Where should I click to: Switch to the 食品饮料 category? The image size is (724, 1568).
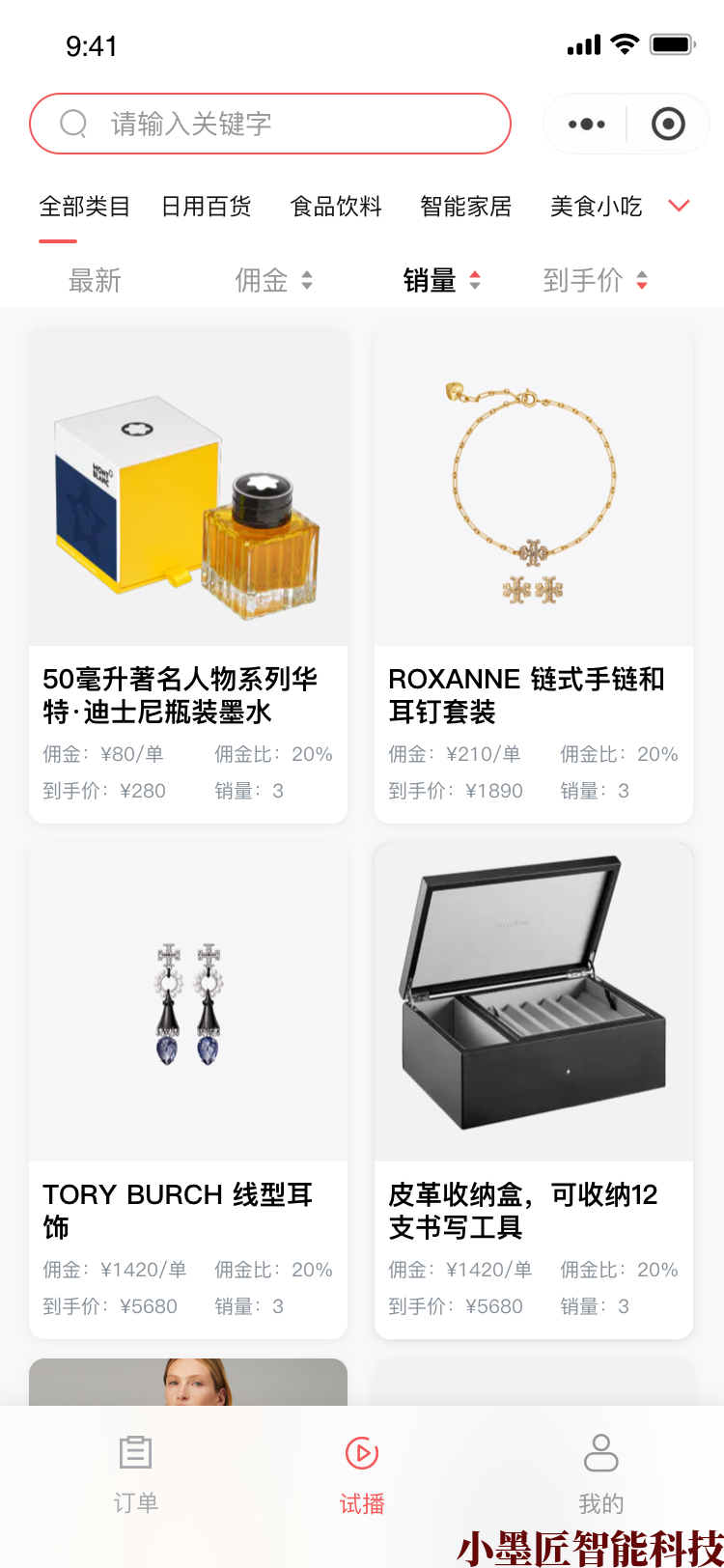point(336,207)
